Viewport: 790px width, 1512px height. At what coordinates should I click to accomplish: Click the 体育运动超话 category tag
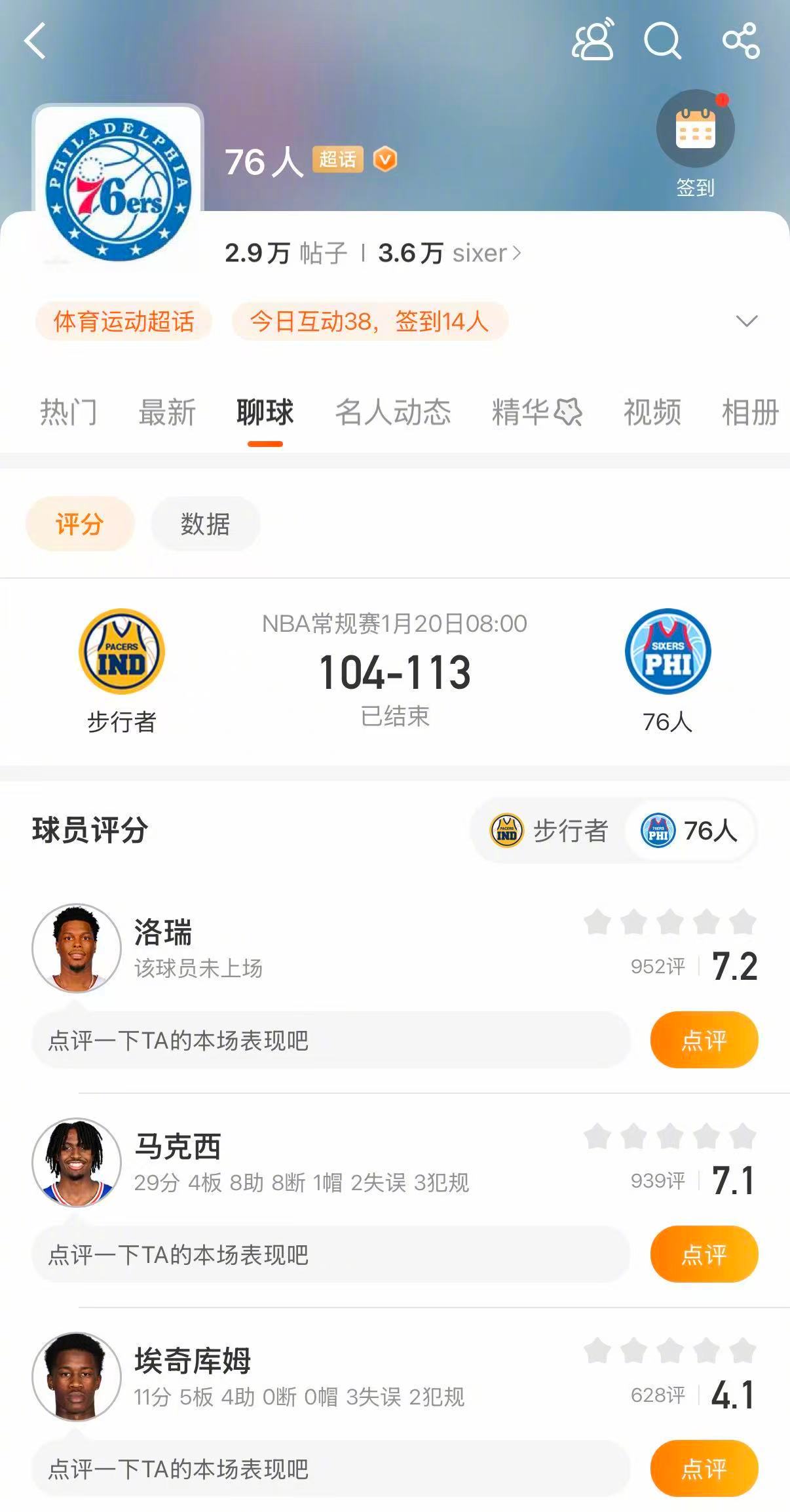pos(124,322)
